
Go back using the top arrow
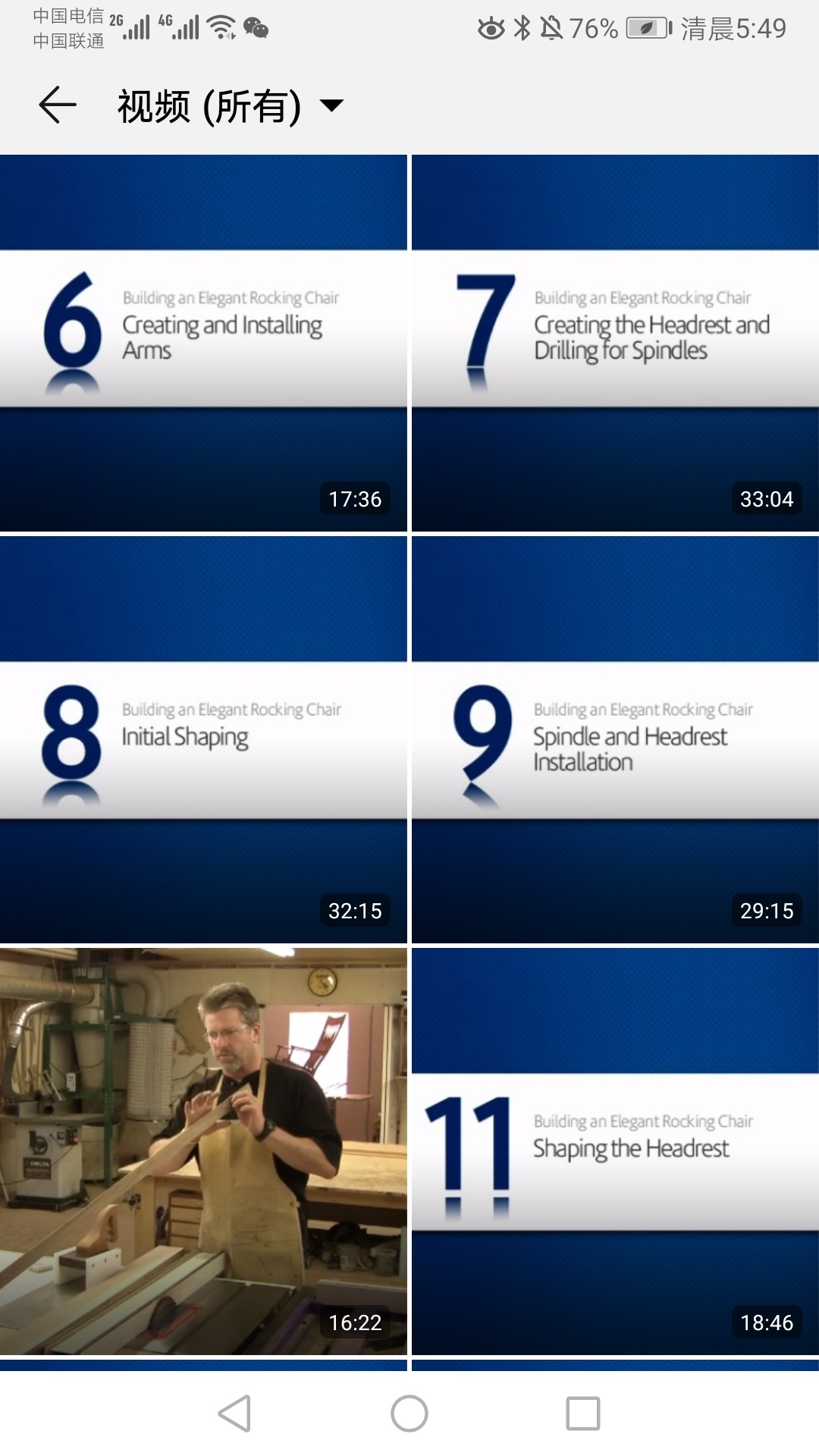(x=58, y=105)
